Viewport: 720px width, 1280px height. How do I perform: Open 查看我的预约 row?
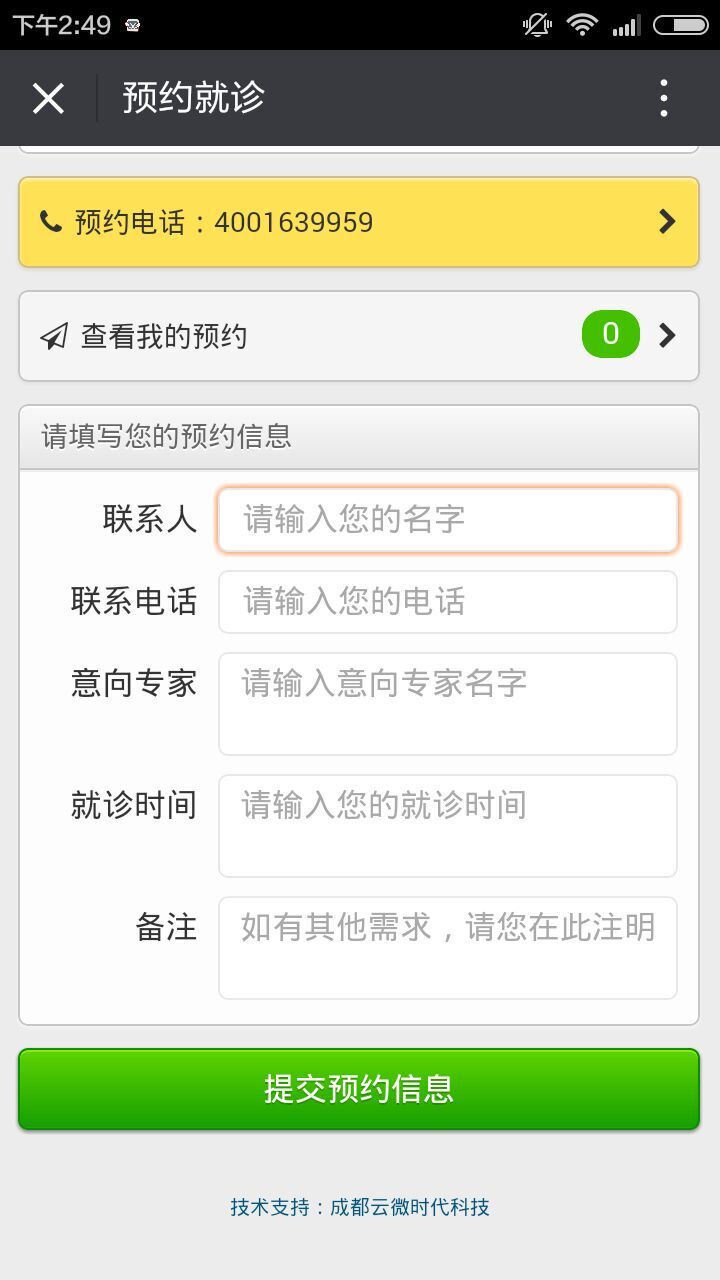pos(359,336)
